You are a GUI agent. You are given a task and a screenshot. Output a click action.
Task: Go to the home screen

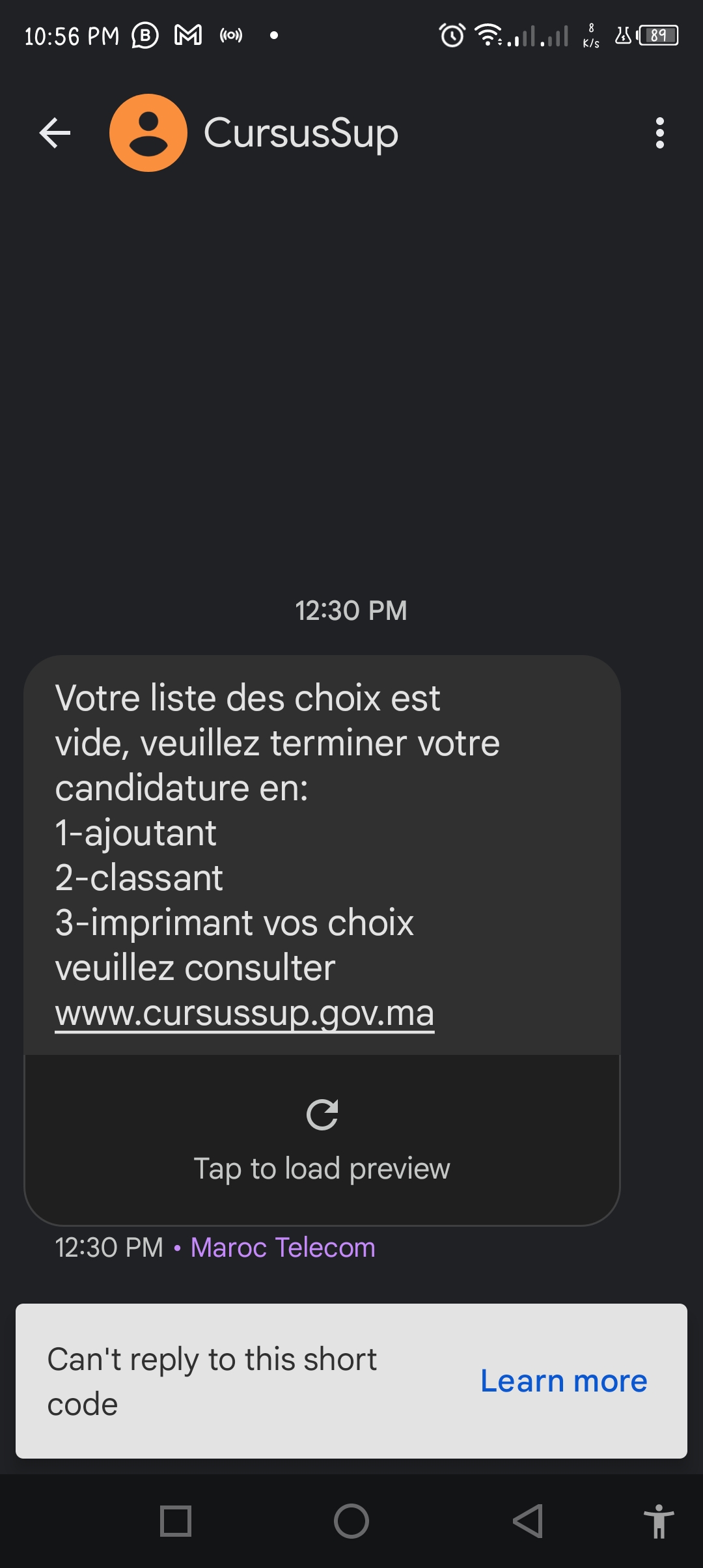tap(351, 1521)
